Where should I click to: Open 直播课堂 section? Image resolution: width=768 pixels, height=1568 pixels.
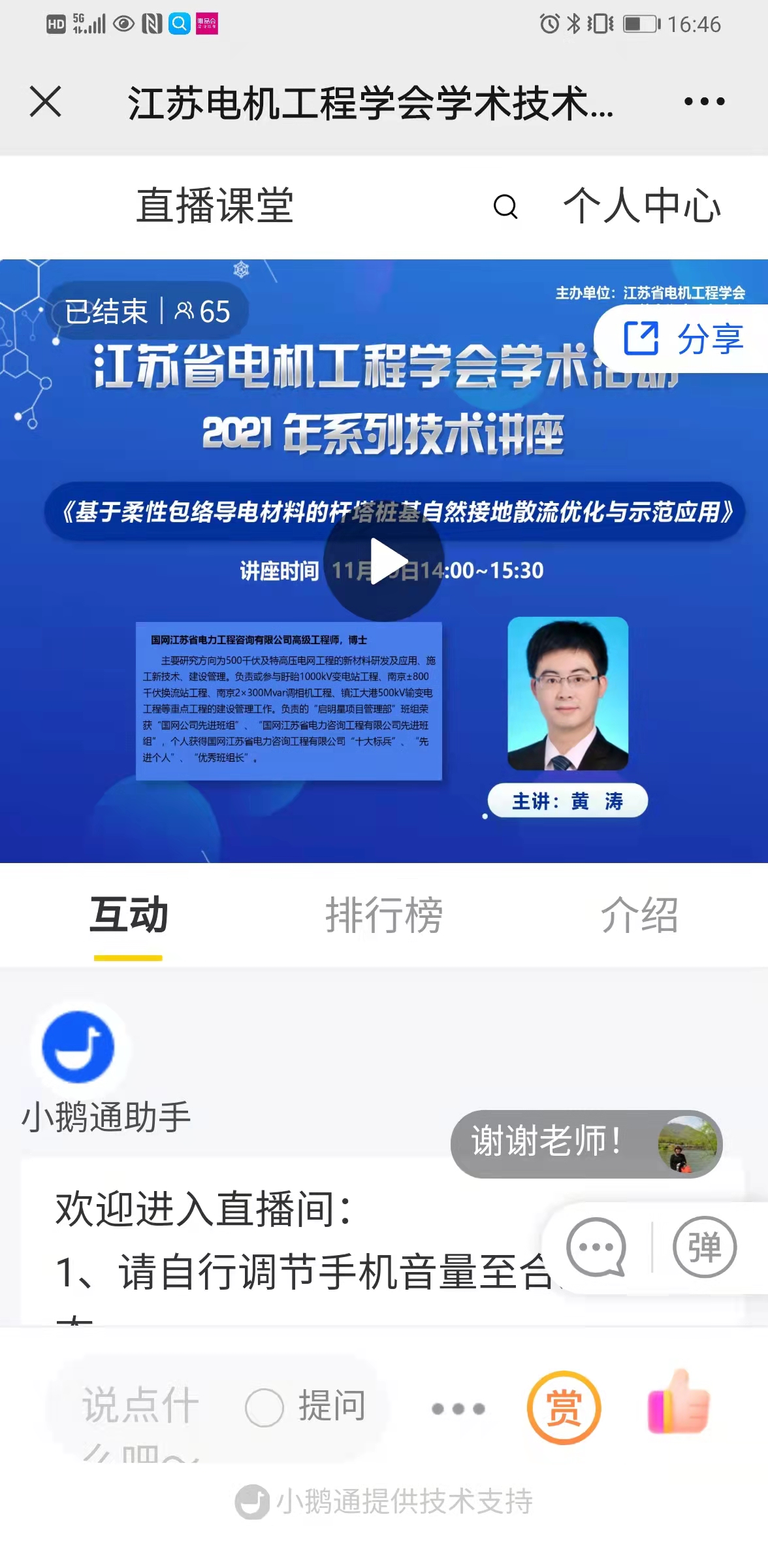click(215, 206)
